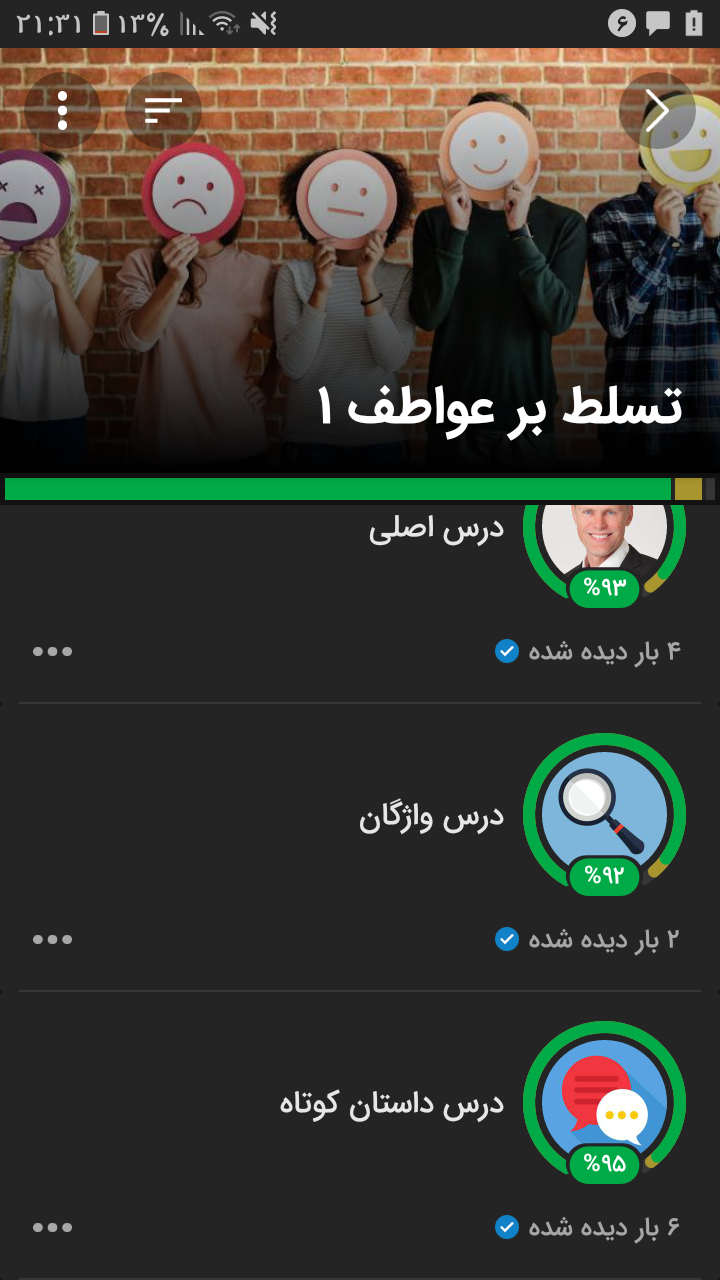The width and height of the screenshot is (720, 1280).
Task: Open more options for درس اصلی
Action: pyautogui.click(x=52, y=651)
